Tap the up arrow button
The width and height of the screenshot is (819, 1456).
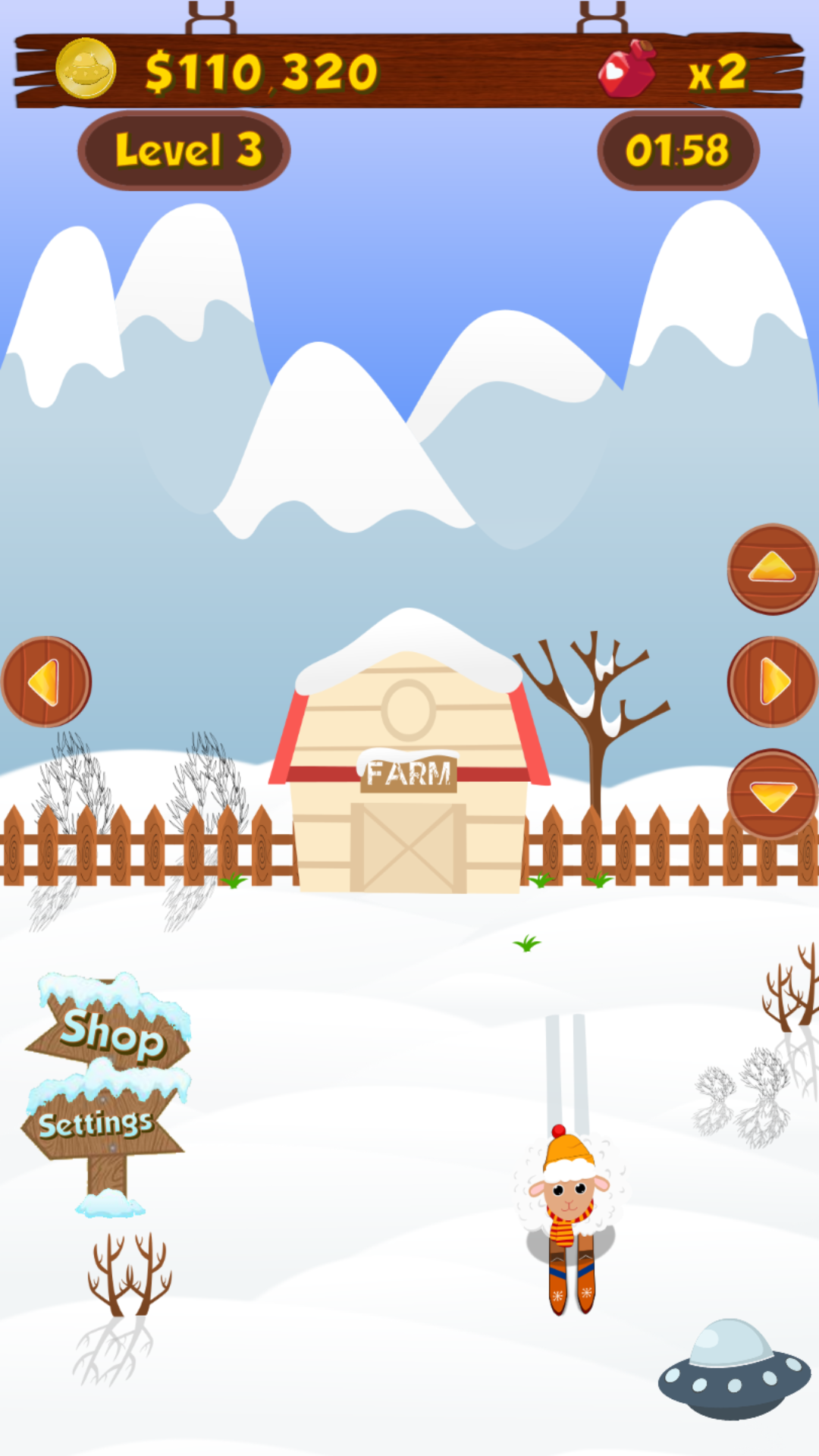(773, 569)
